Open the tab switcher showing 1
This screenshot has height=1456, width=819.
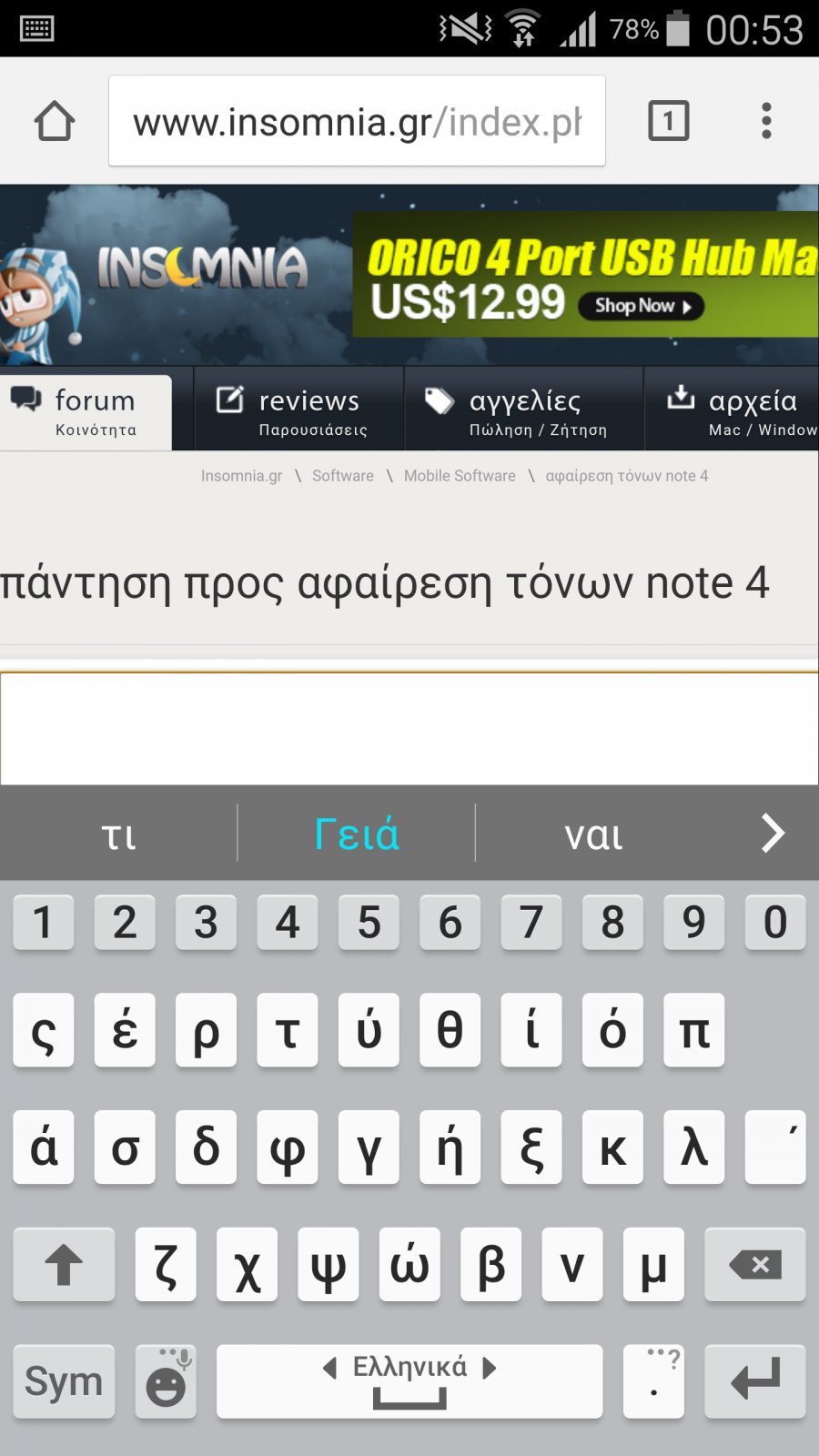(669, 121)
